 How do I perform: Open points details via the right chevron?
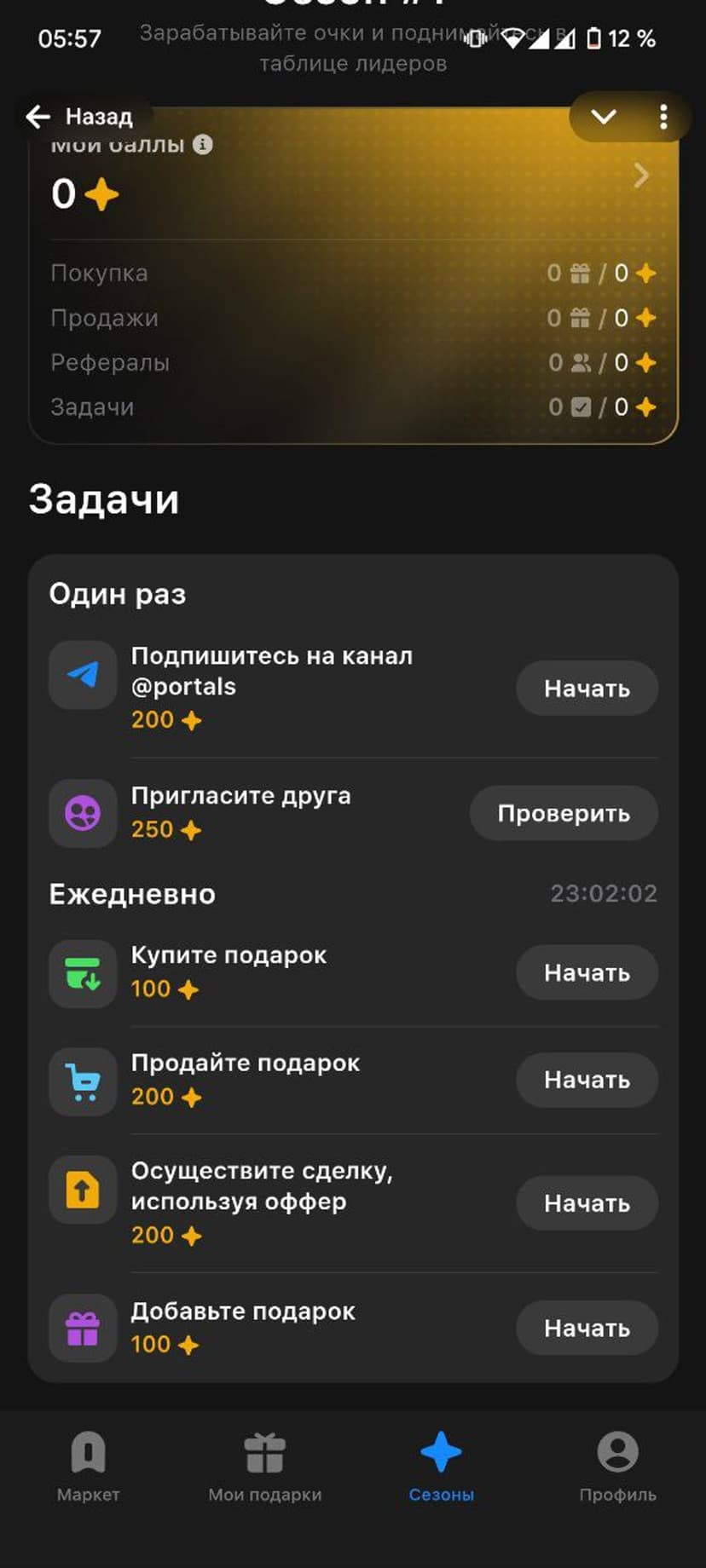pyautogui.click(x=641, y=176)
